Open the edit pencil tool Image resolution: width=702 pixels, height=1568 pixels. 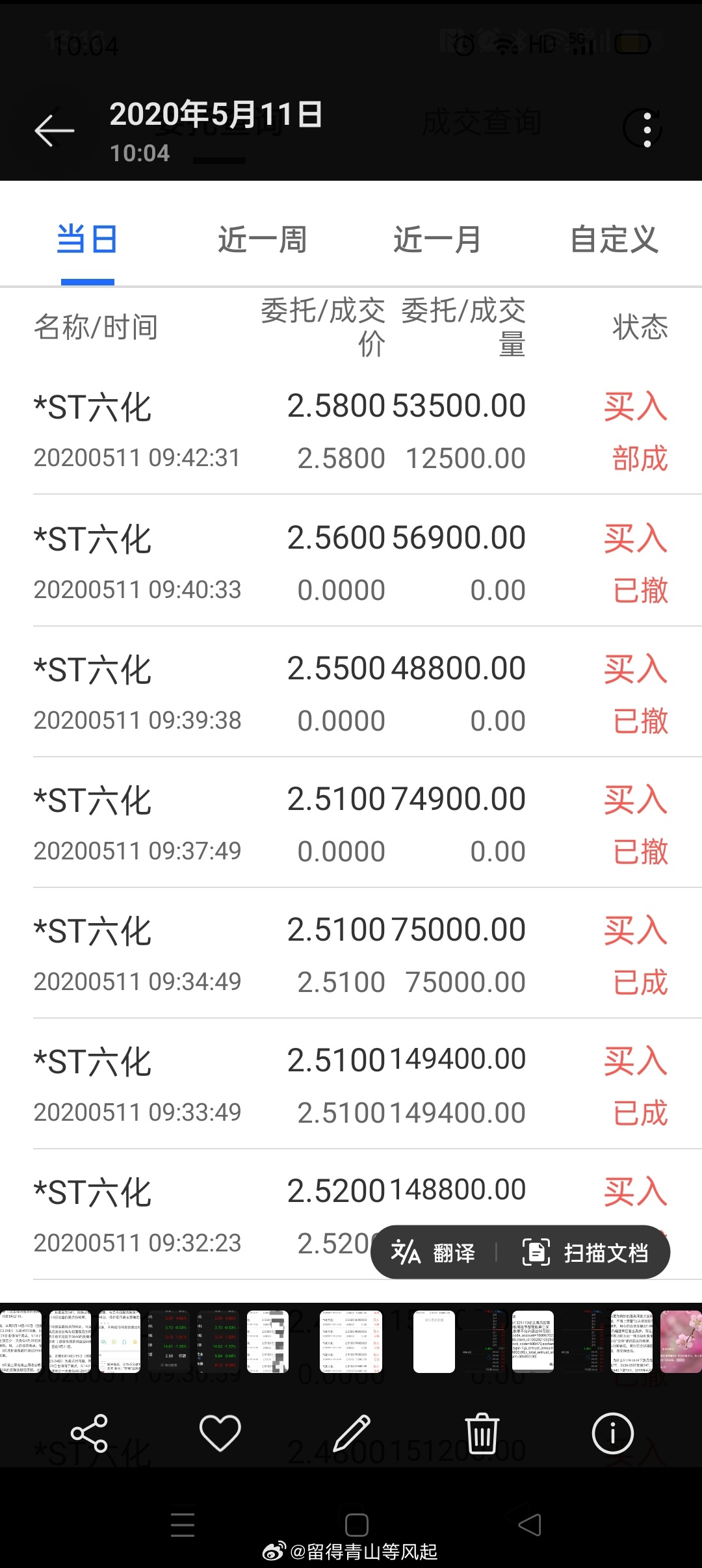351,1433
